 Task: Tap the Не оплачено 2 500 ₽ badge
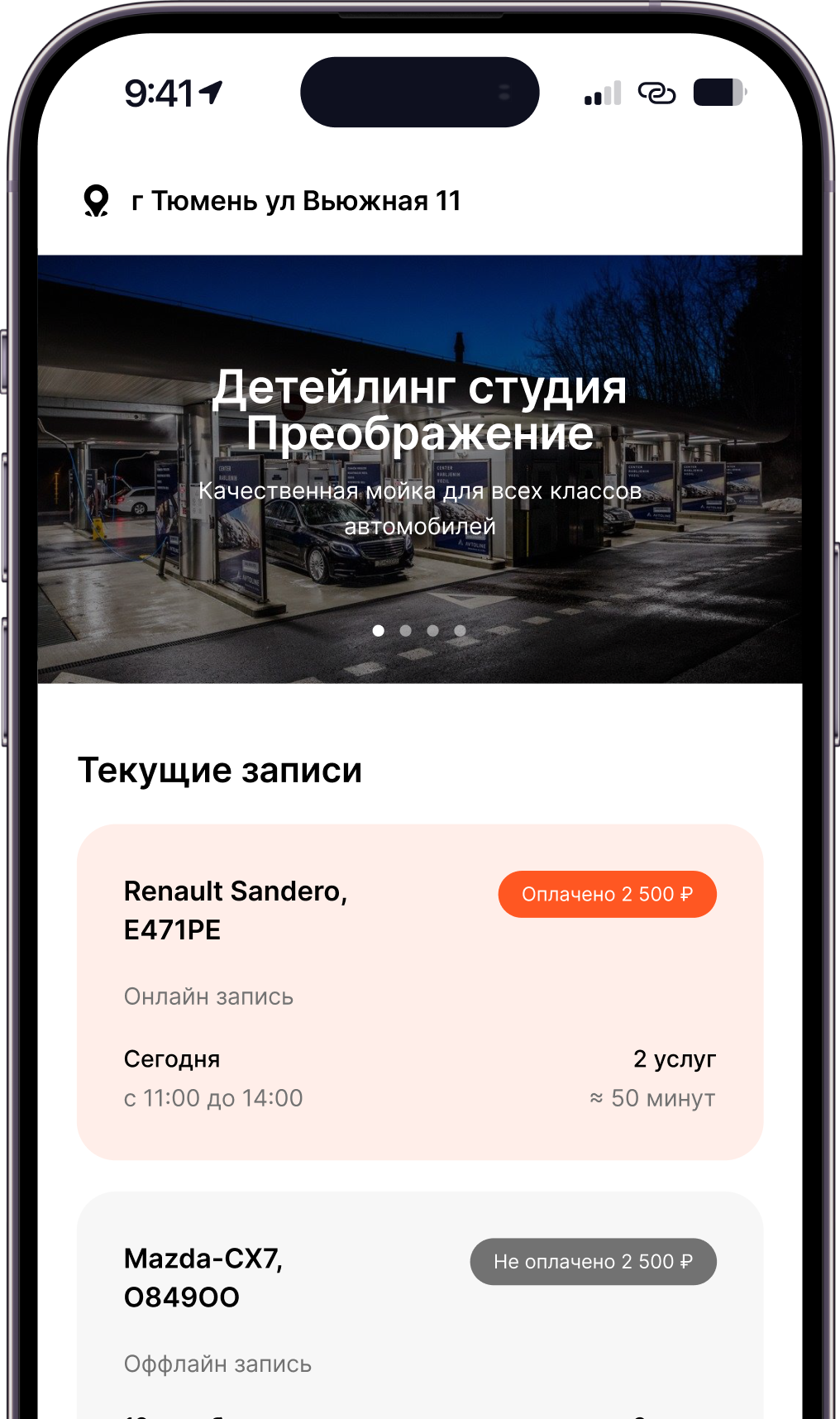pos(593,1261)
